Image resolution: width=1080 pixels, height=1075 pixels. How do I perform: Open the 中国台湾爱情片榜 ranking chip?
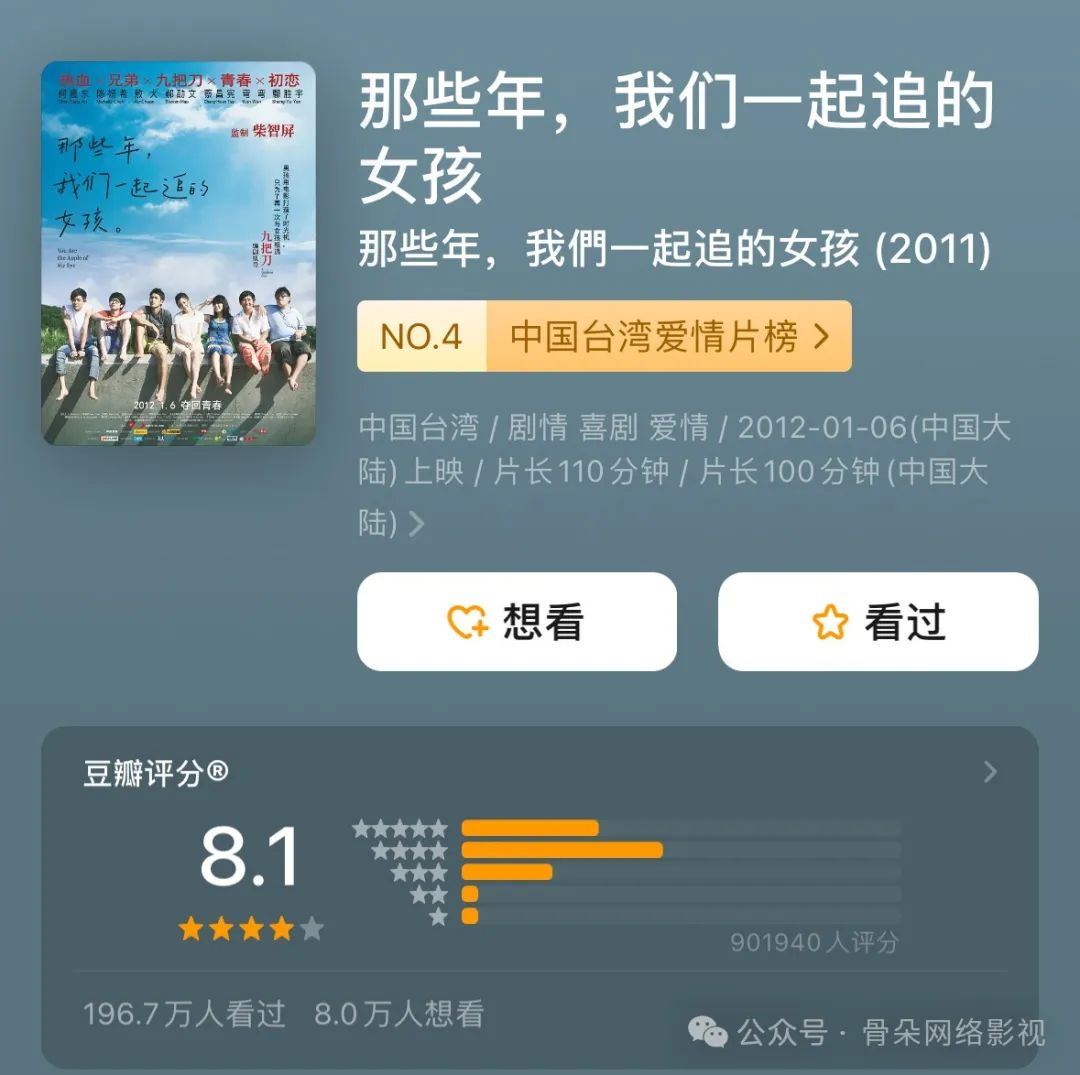(604, 337)
